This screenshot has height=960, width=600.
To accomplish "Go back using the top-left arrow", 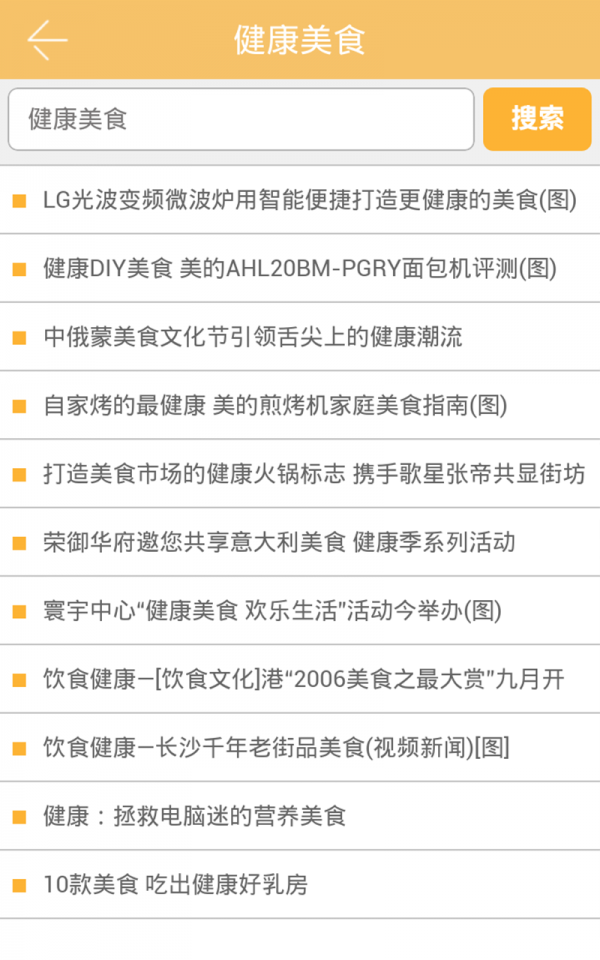I will [47, 40].
